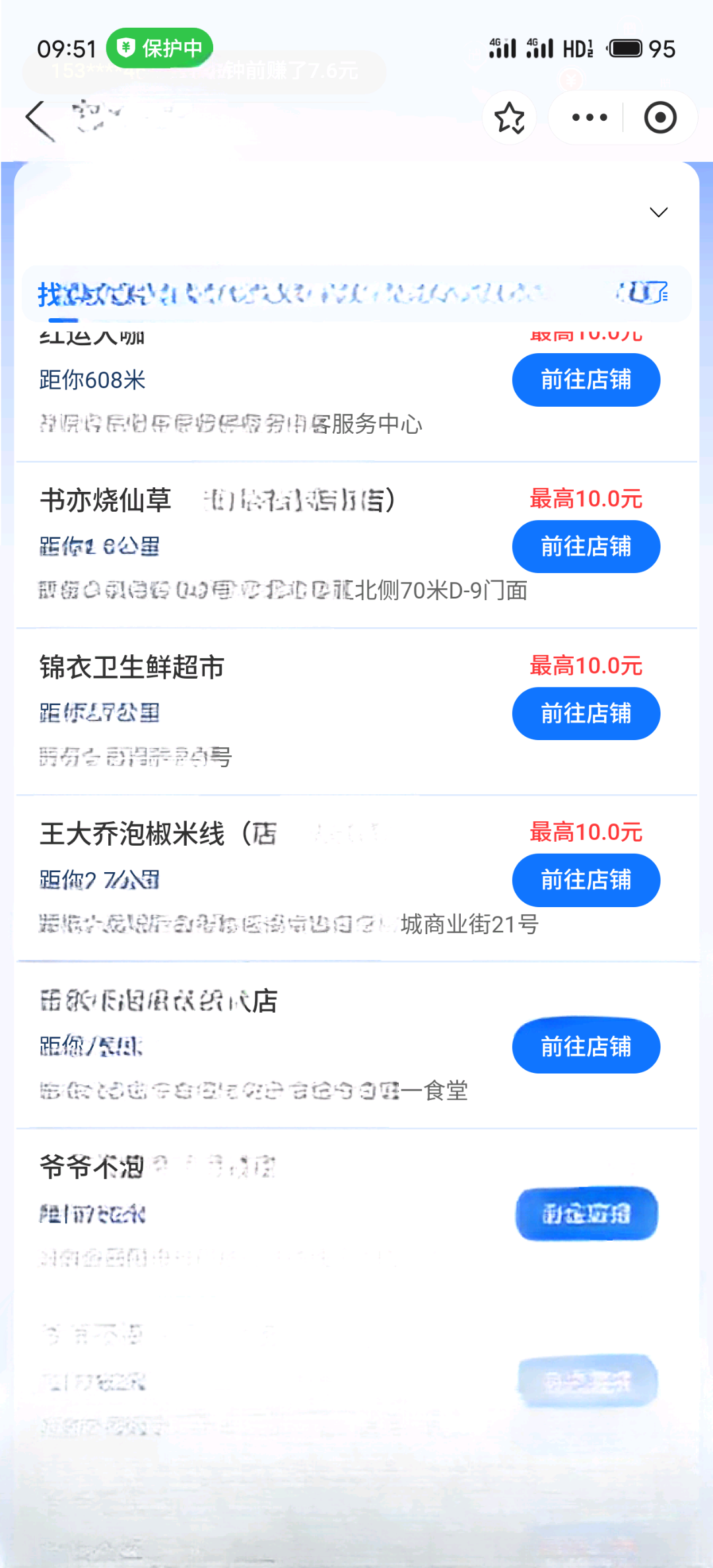This screenshot has width=713, height=1568.
Task: Tap the search icon in the search bar
Action: (x=644, y=293)
